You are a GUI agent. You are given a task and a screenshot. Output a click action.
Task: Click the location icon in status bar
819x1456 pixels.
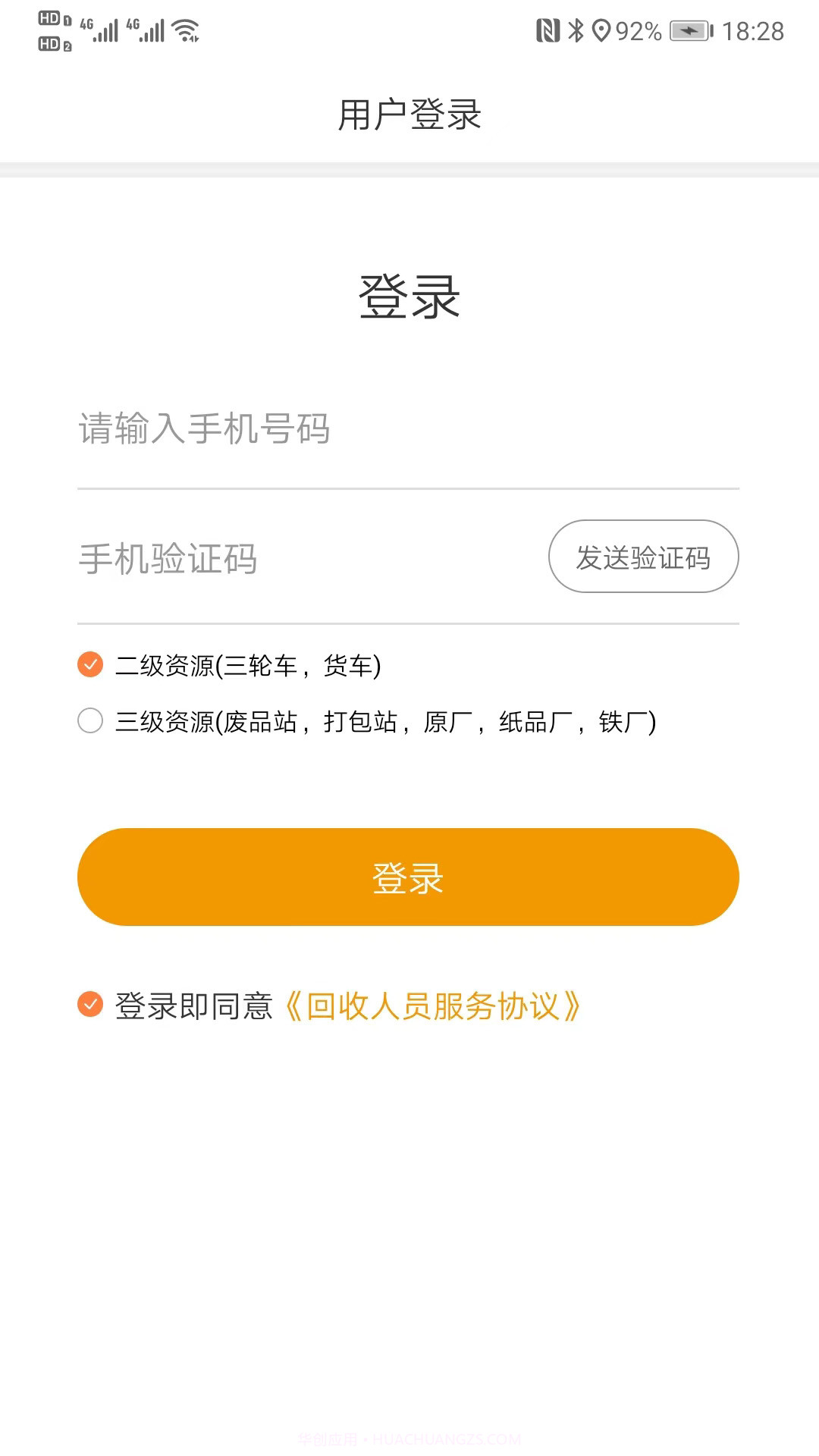(600, 29)
